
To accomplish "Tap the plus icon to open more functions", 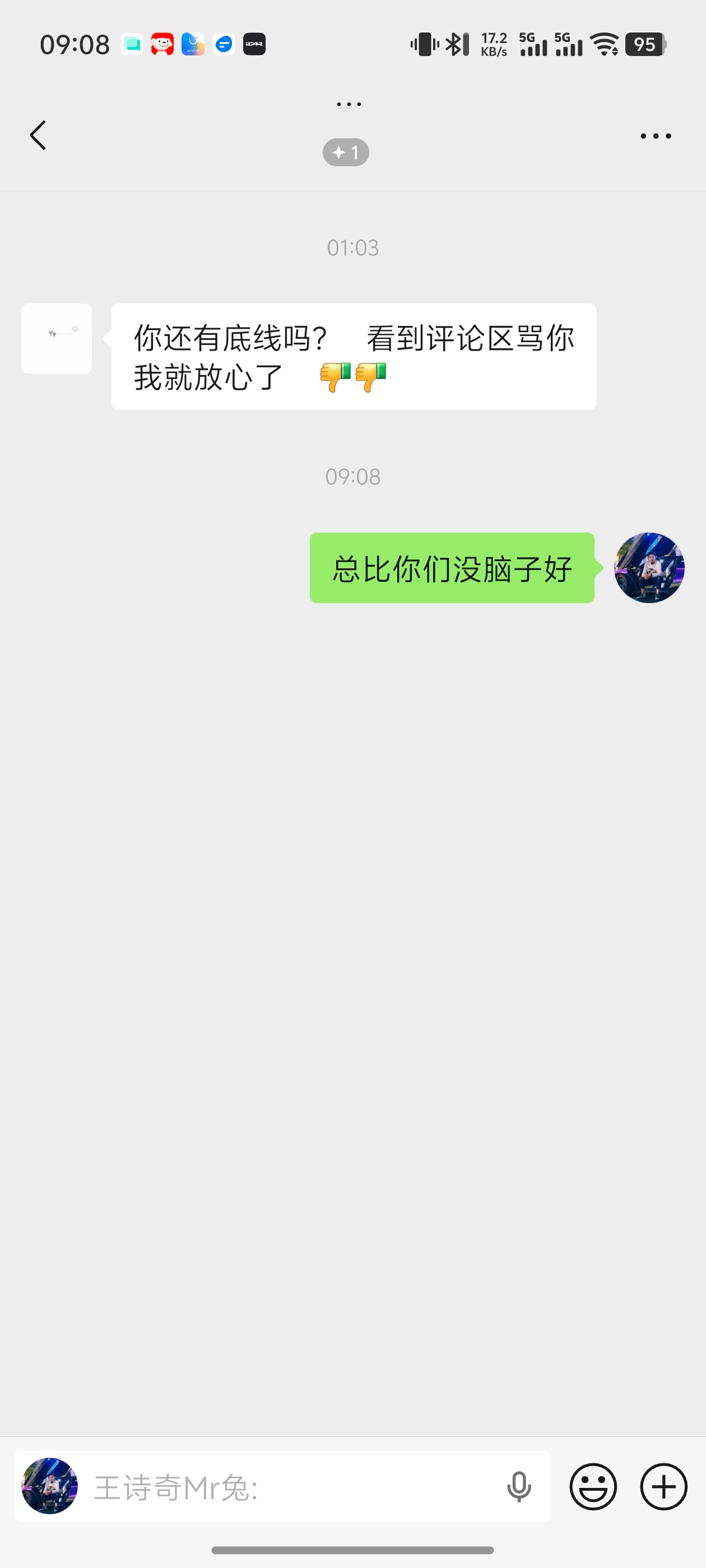I will coord(663,1487).
